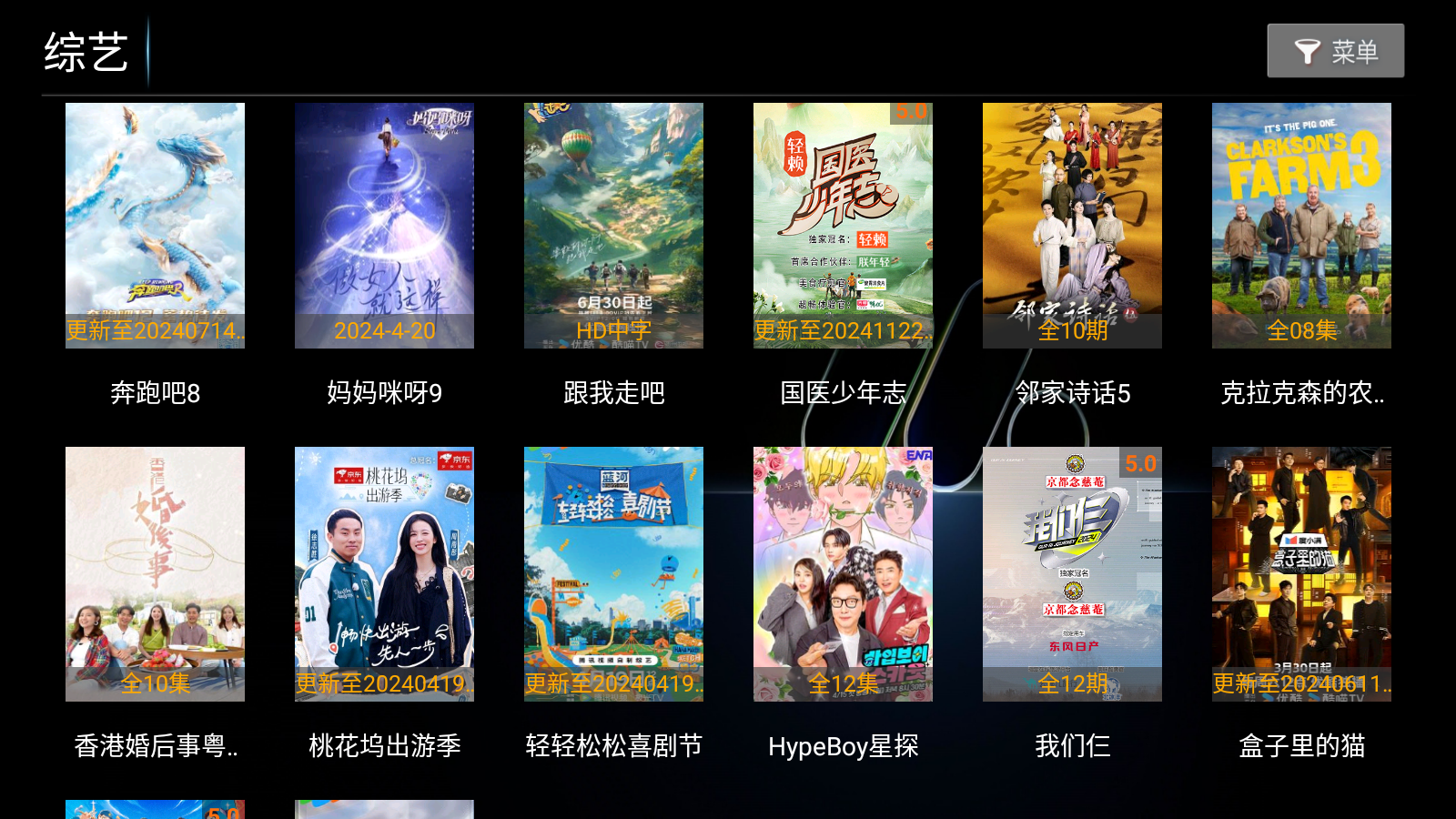This screenshot has height=819, width=1456.
Task: Open the show 奔跑吧8
Action: 155,226
